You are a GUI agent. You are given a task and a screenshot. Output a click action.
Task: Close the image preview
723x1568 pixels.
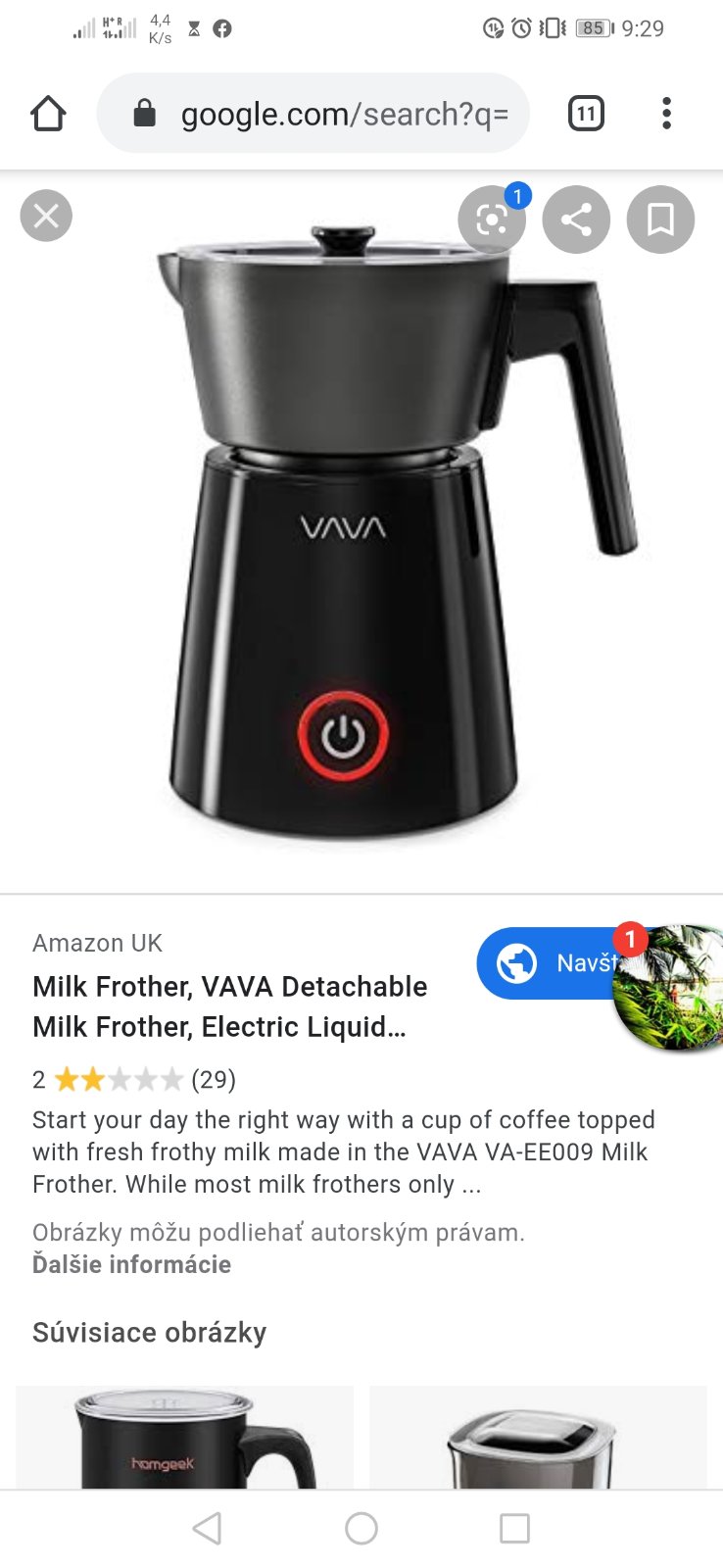tap(46, 216)
